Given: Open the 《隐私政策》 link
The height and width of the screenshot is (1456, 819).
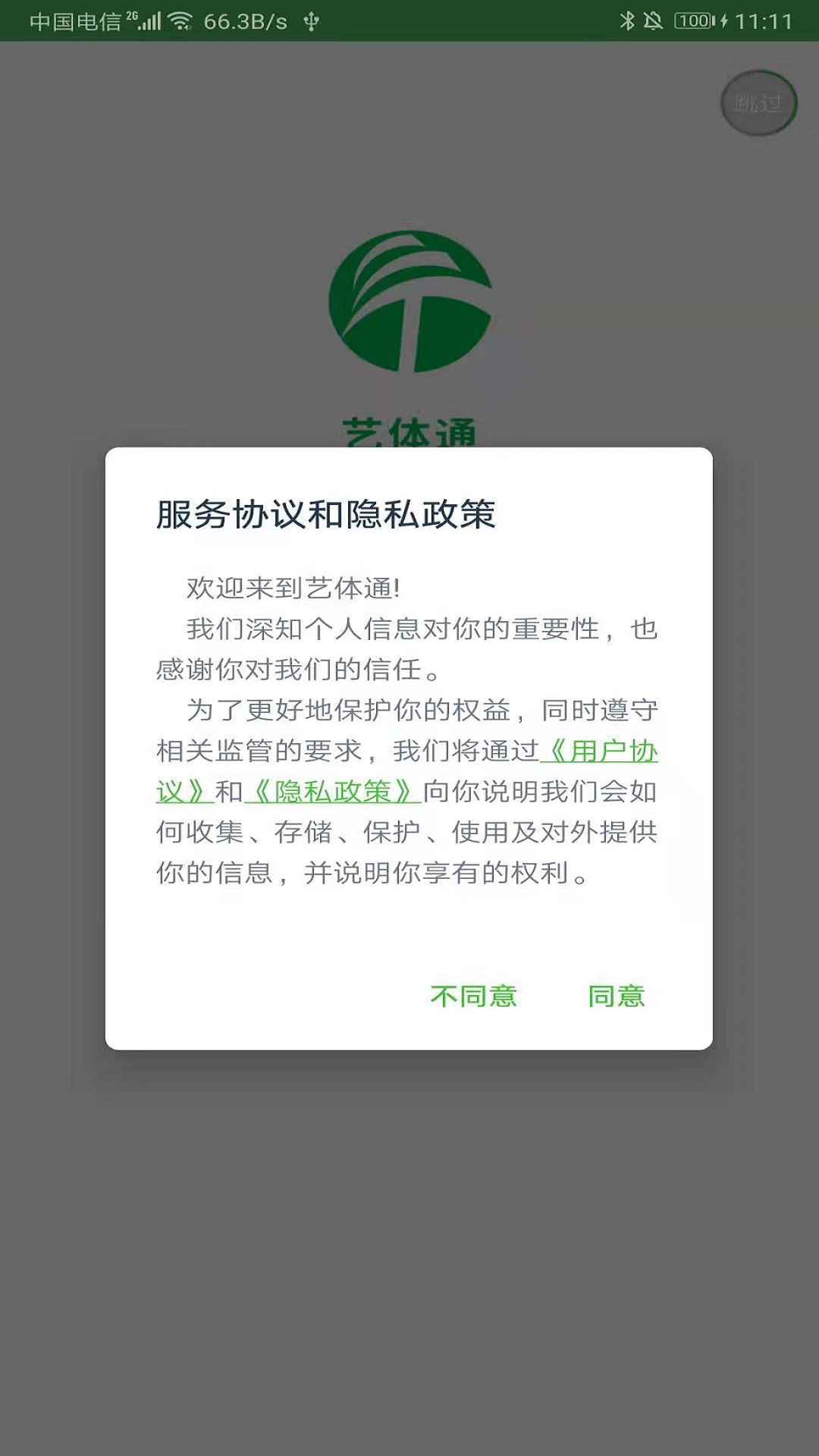Looking at the screenshot, I should click(332, 792).
